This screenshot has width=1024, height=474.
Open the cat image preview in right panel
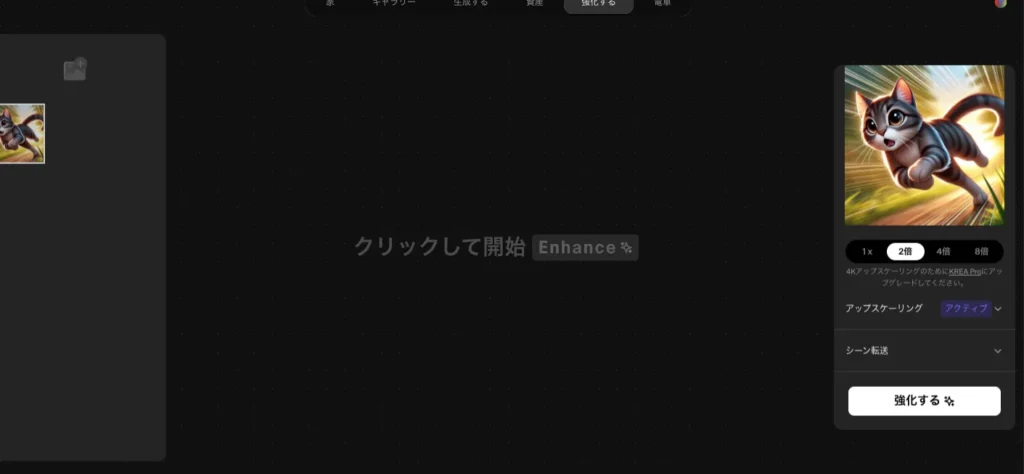(x=924, y=145)
